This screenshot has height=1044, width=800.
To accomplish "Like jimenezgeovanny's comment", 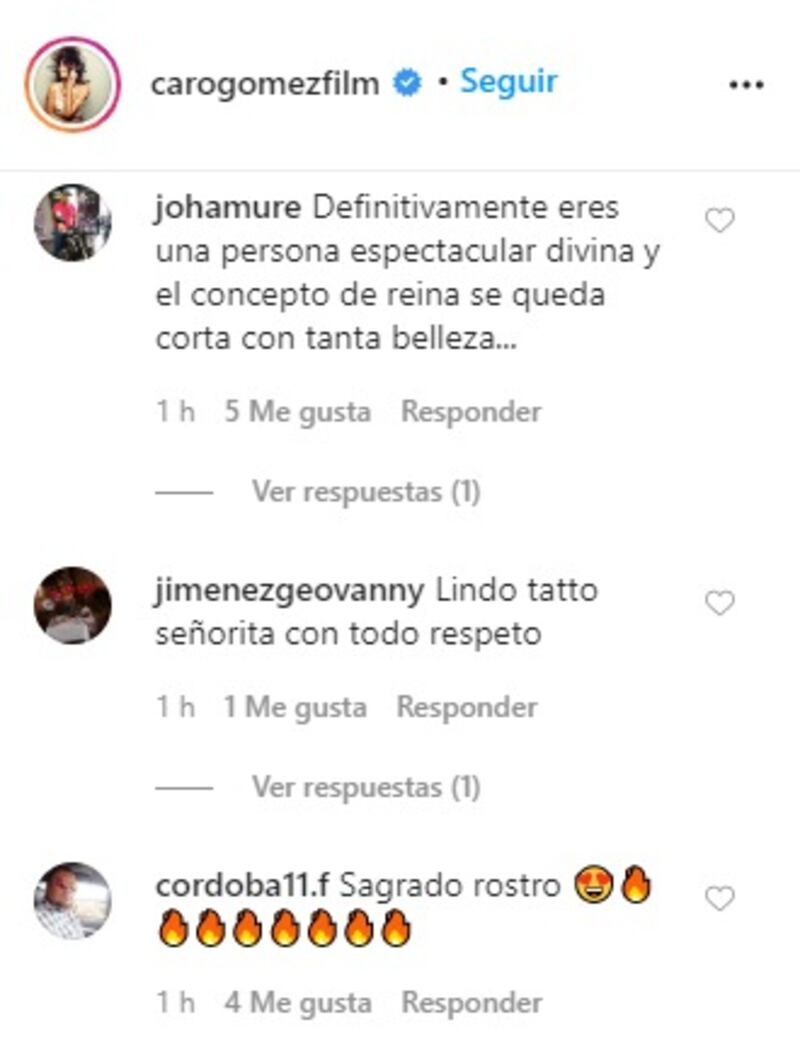I will click(720, 603).
